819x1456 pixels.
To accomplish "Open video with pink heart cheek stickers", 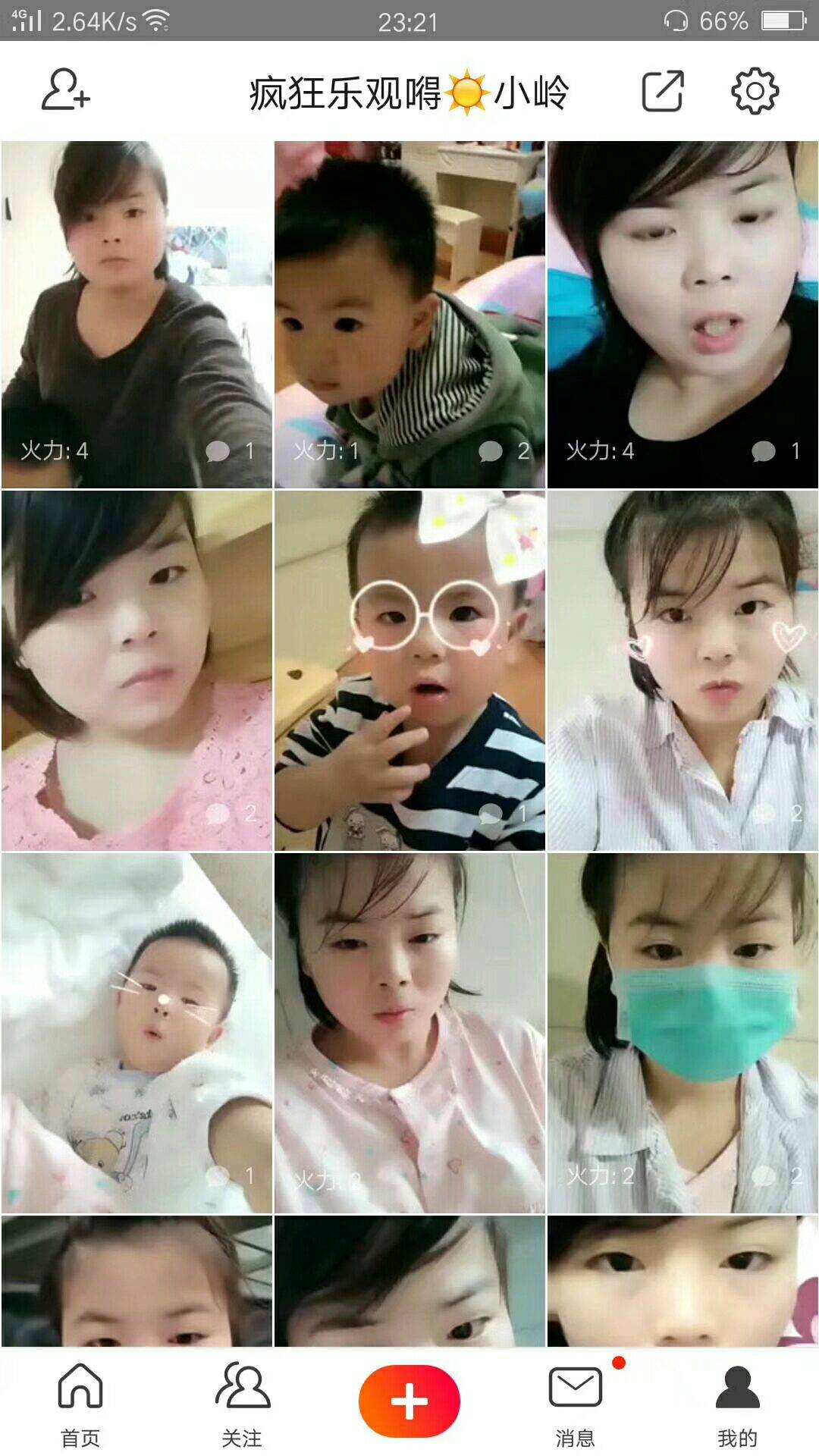I will point(682,670).
